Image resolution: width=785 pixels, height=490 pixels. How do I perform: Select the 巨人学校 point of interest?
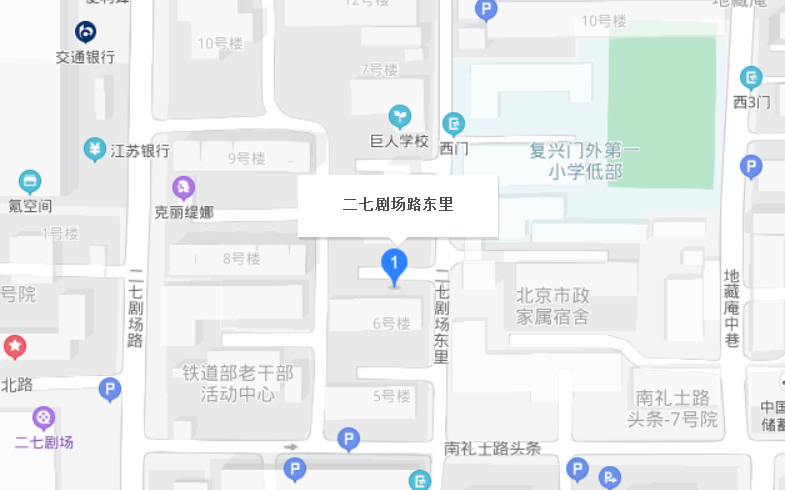click(400, 116)
